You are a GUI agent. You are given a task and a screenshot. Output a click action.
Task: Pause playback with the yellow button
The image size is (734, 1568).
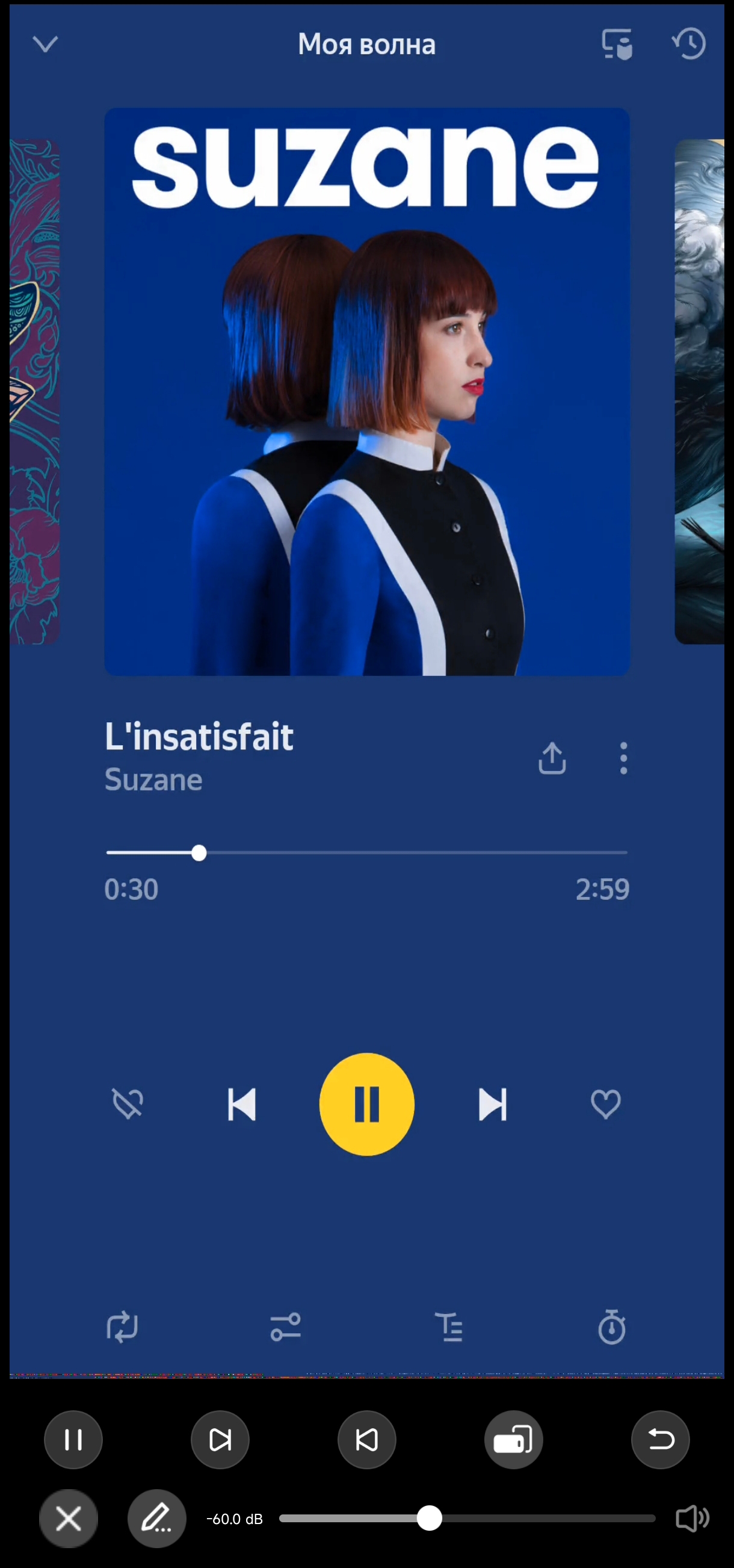click(x=366, y=1103)
